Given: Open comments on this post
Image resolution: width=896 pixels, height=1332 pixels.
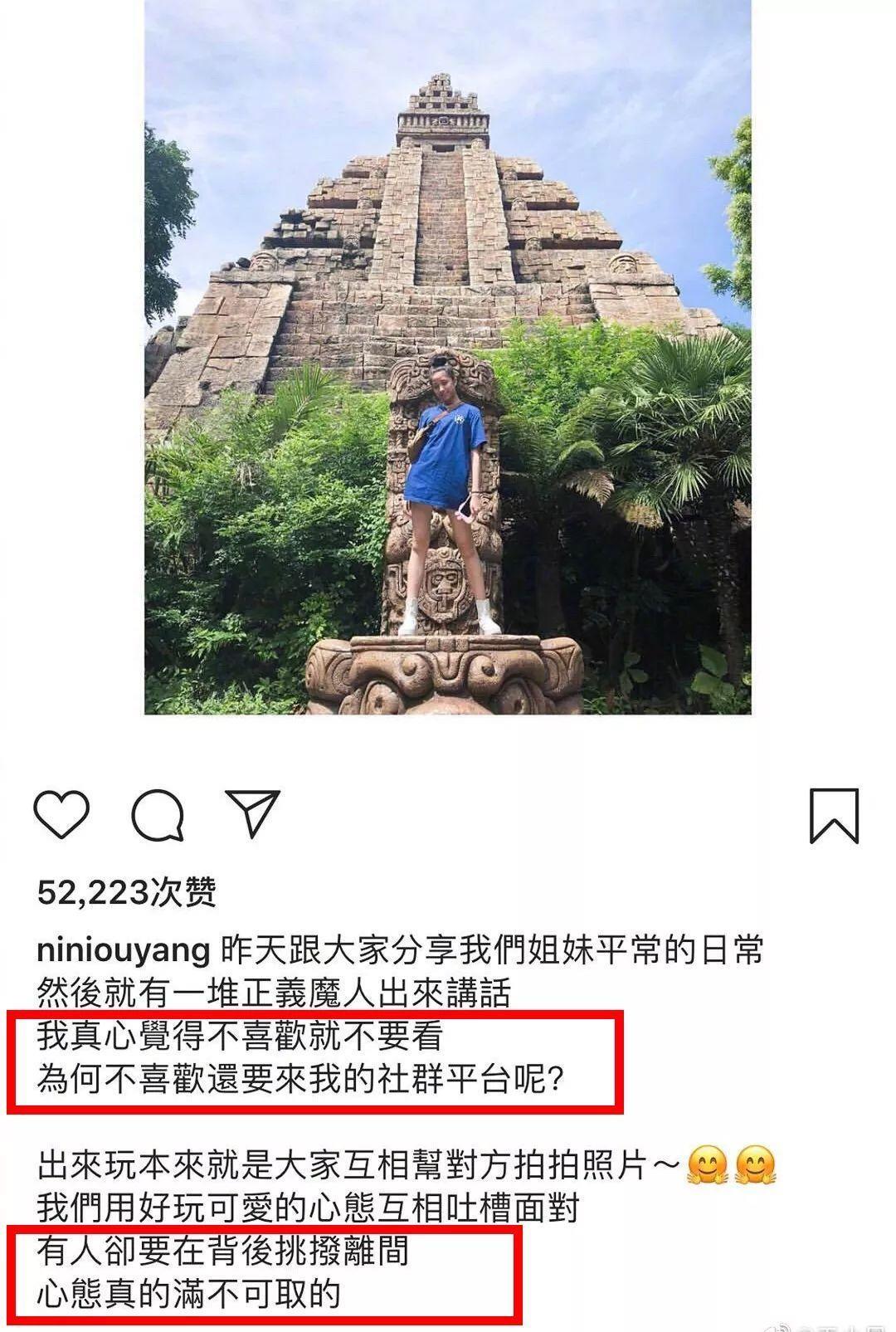Looking at the screenshot, I should point(157,814).
